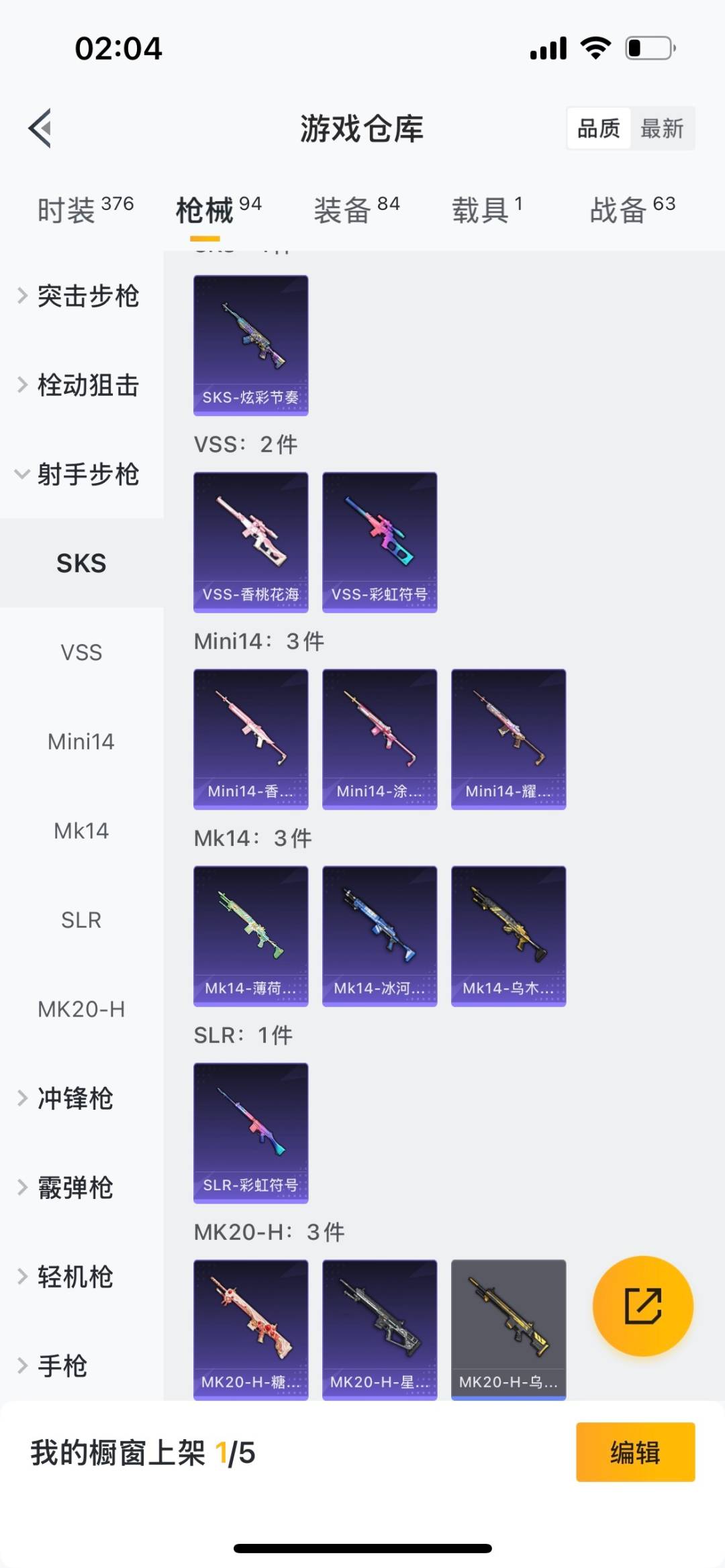Select MK20-H in the sidebar
Viewport: 725px width, 1568px height.
(81, 1009)
